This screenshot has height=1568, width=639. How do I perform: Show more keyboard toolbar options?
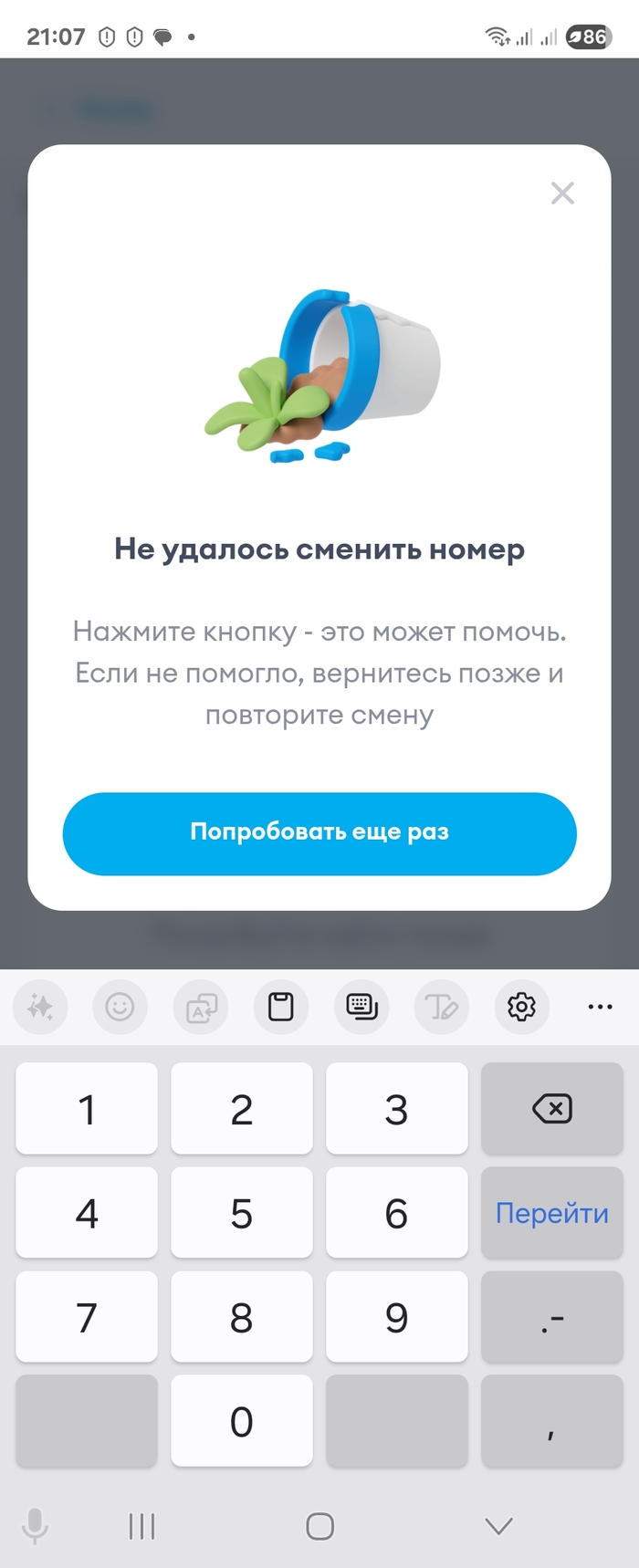(x=600, y=1007)
